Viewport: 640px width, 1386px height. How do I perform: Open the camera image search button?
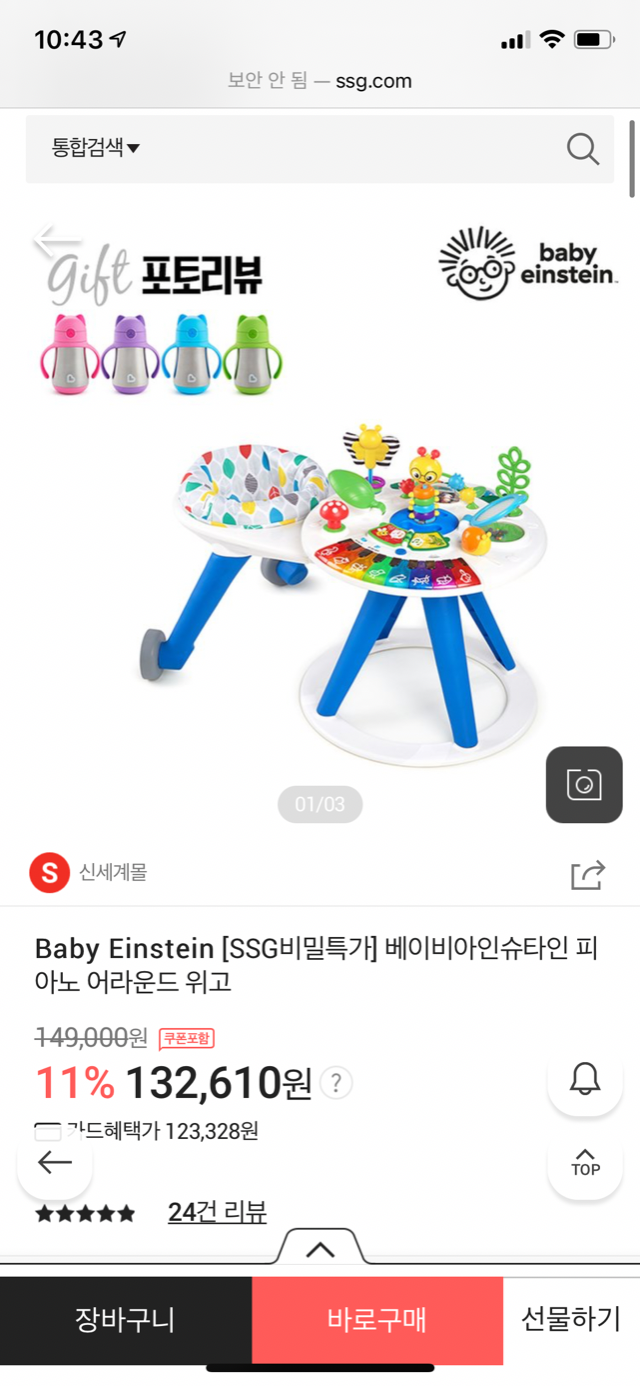pos(584,784)
